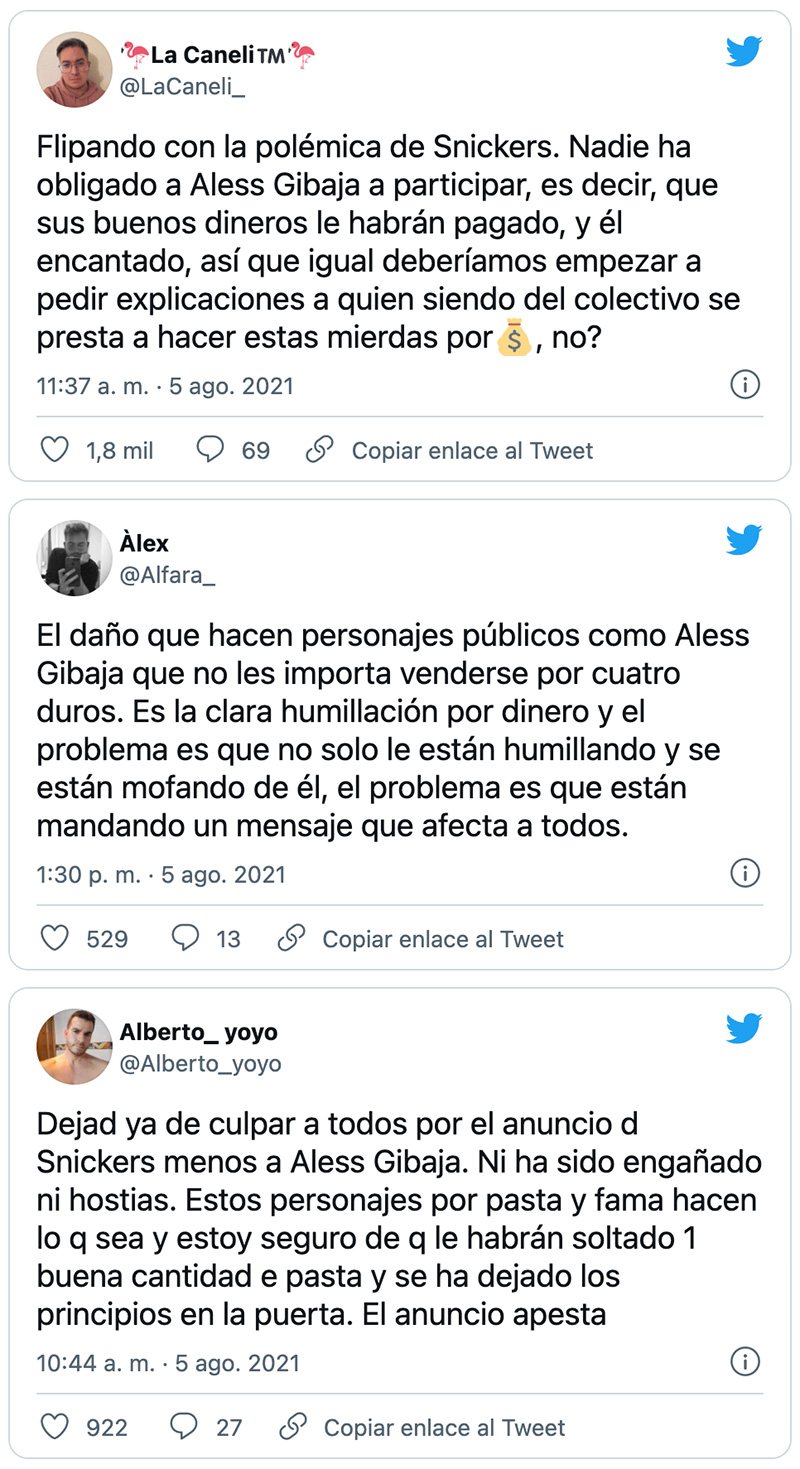This screenshot has width=800, height=1469.
Task: Open the Twitter logo on La Caneli's tweet
Action: click(744, 52)
